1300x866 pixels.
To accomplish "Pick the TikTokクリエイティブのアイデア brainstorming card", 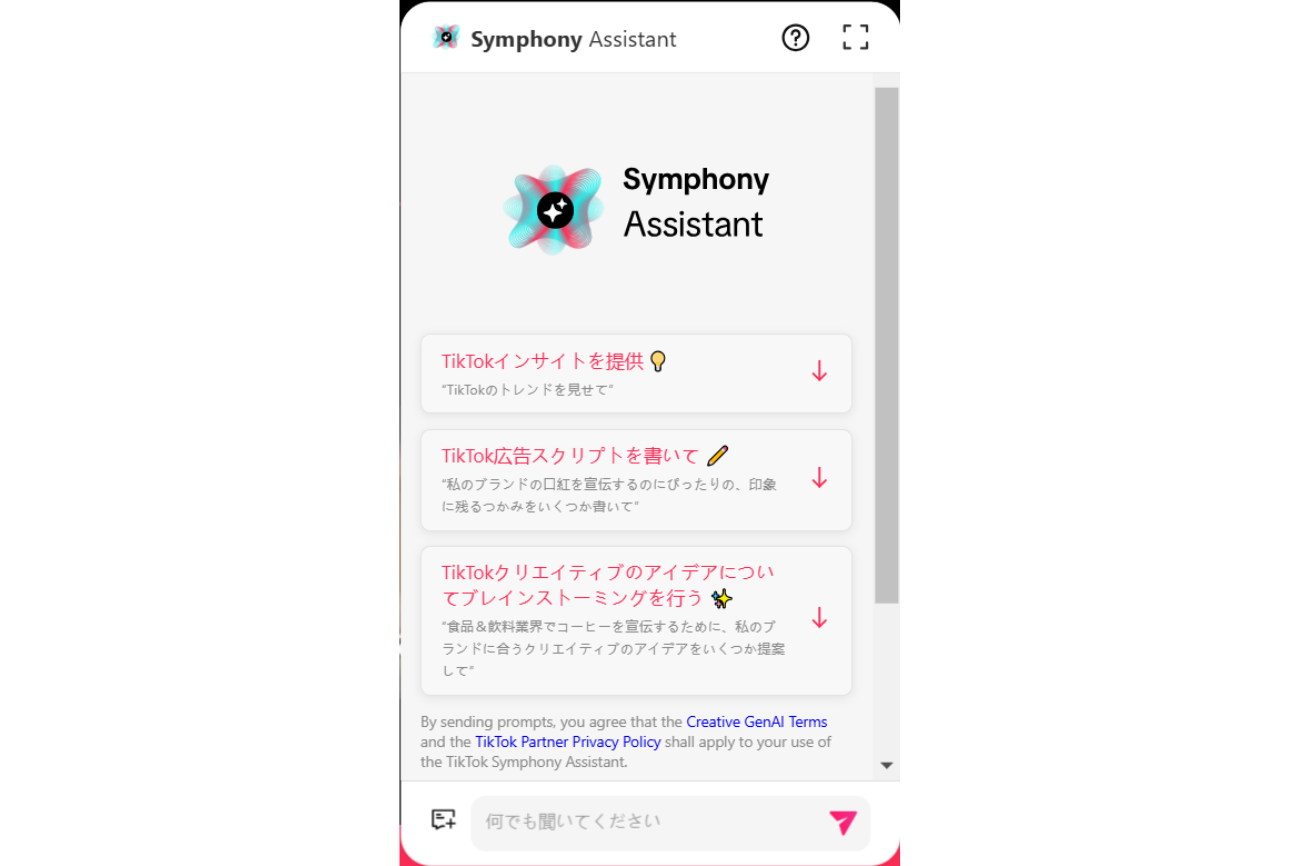I will [x=636, y=620].
